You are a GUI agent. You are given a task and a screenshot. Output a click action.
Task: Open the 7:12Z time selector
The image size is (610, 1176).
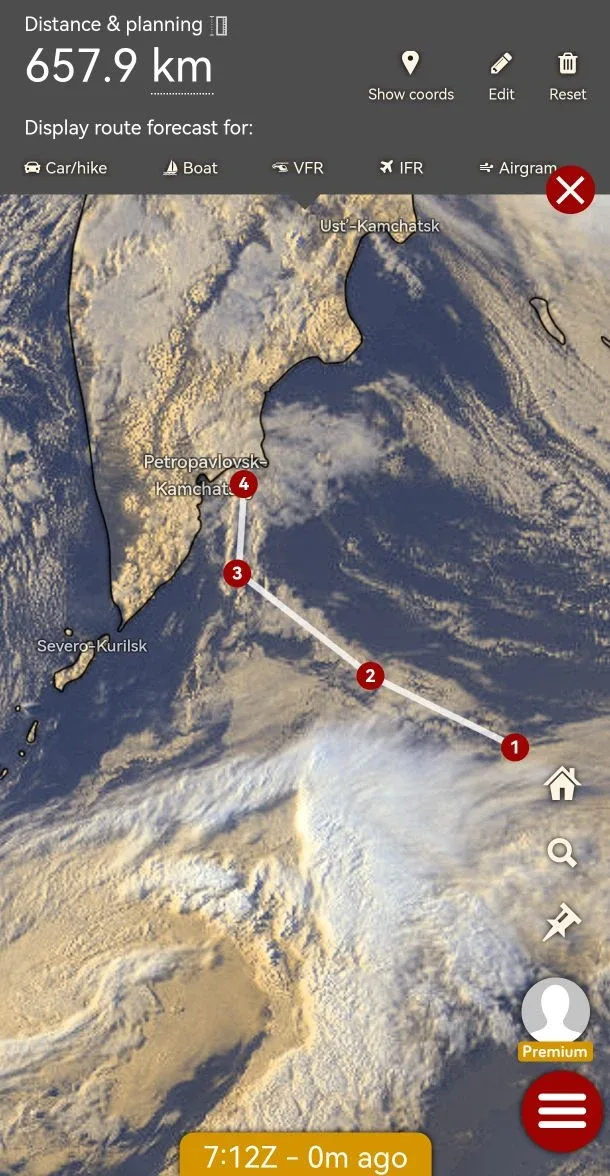(x=305, y=1157)
